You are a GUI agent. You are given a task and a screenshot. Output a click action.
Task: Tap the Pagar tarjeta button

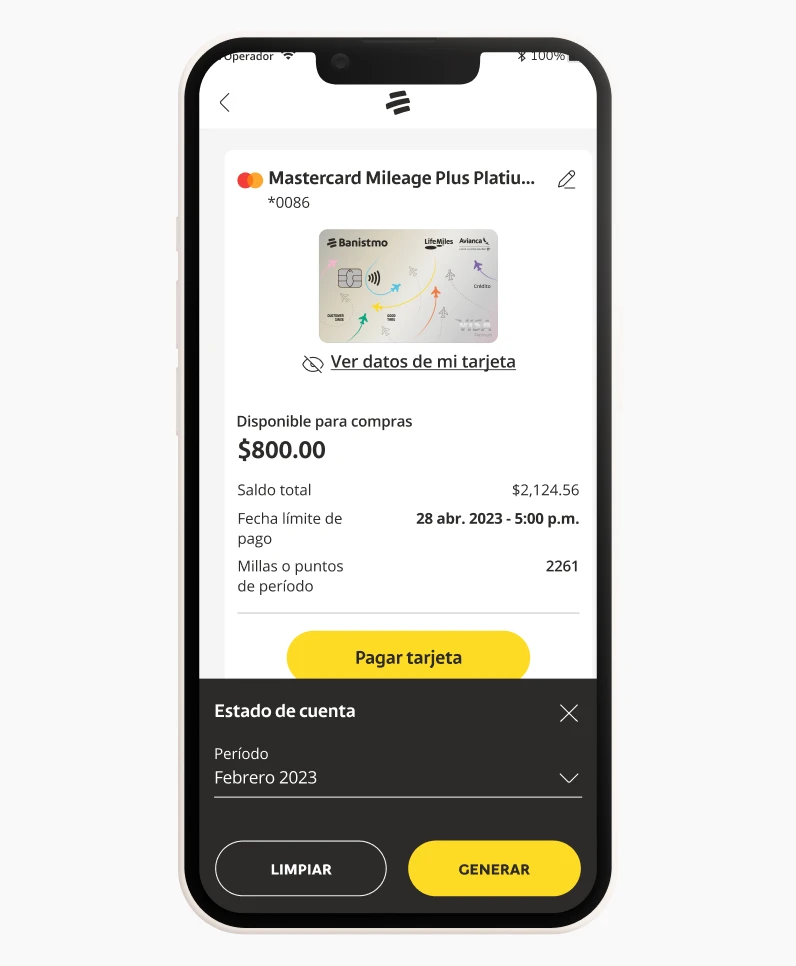408,657
